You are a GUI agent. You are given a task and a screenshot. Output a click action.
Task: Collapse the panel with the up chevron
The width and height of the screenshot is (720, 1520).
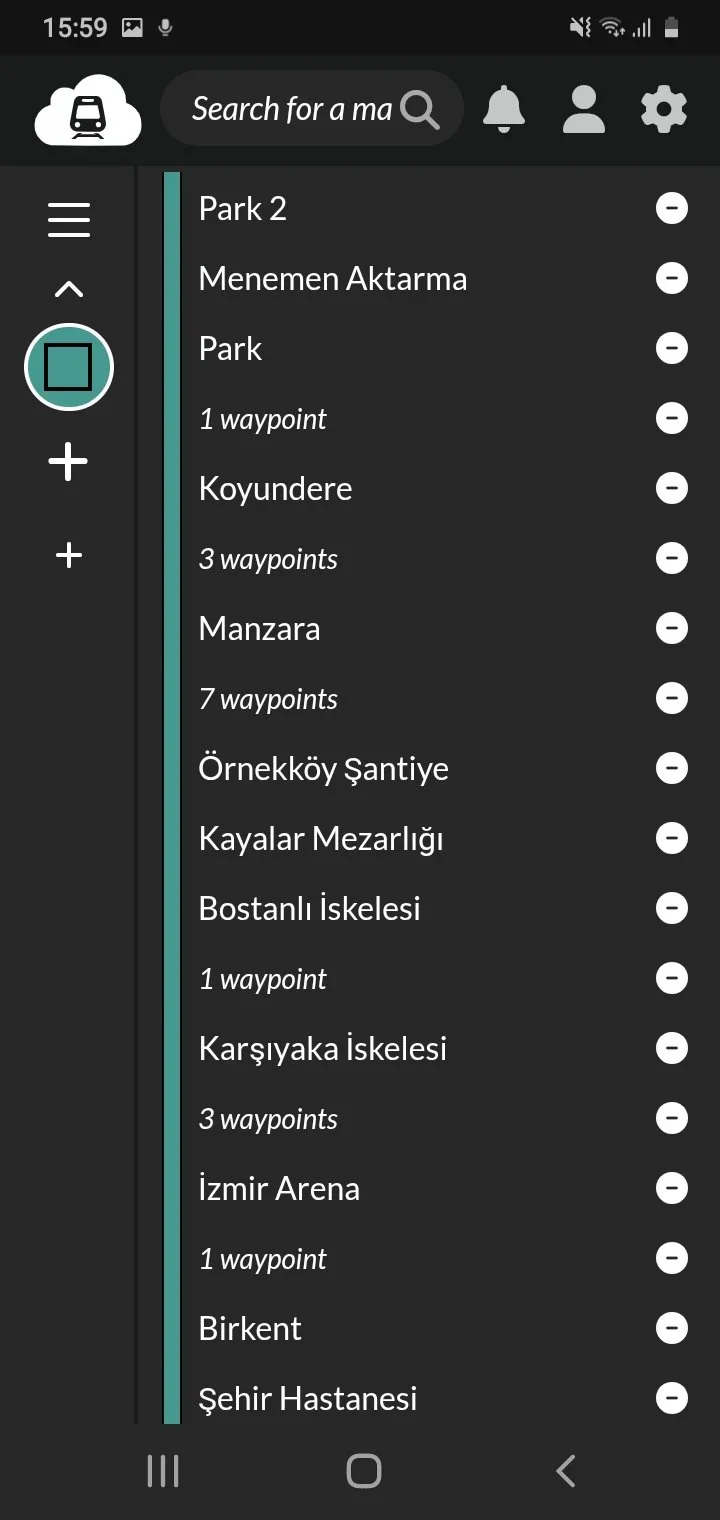click(x=69, y=290)
